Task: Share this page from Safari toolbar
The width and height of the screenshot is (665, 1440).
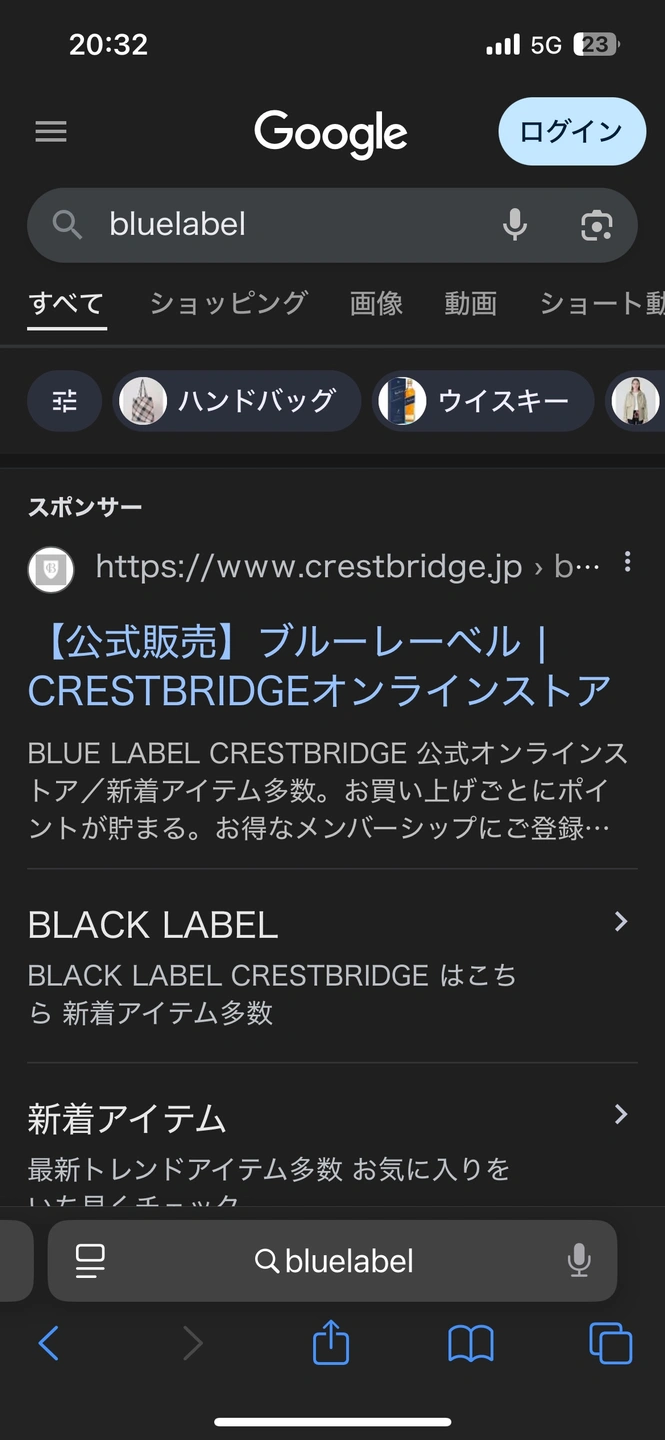Action: pyautogui.click(x=331, y=1343)
